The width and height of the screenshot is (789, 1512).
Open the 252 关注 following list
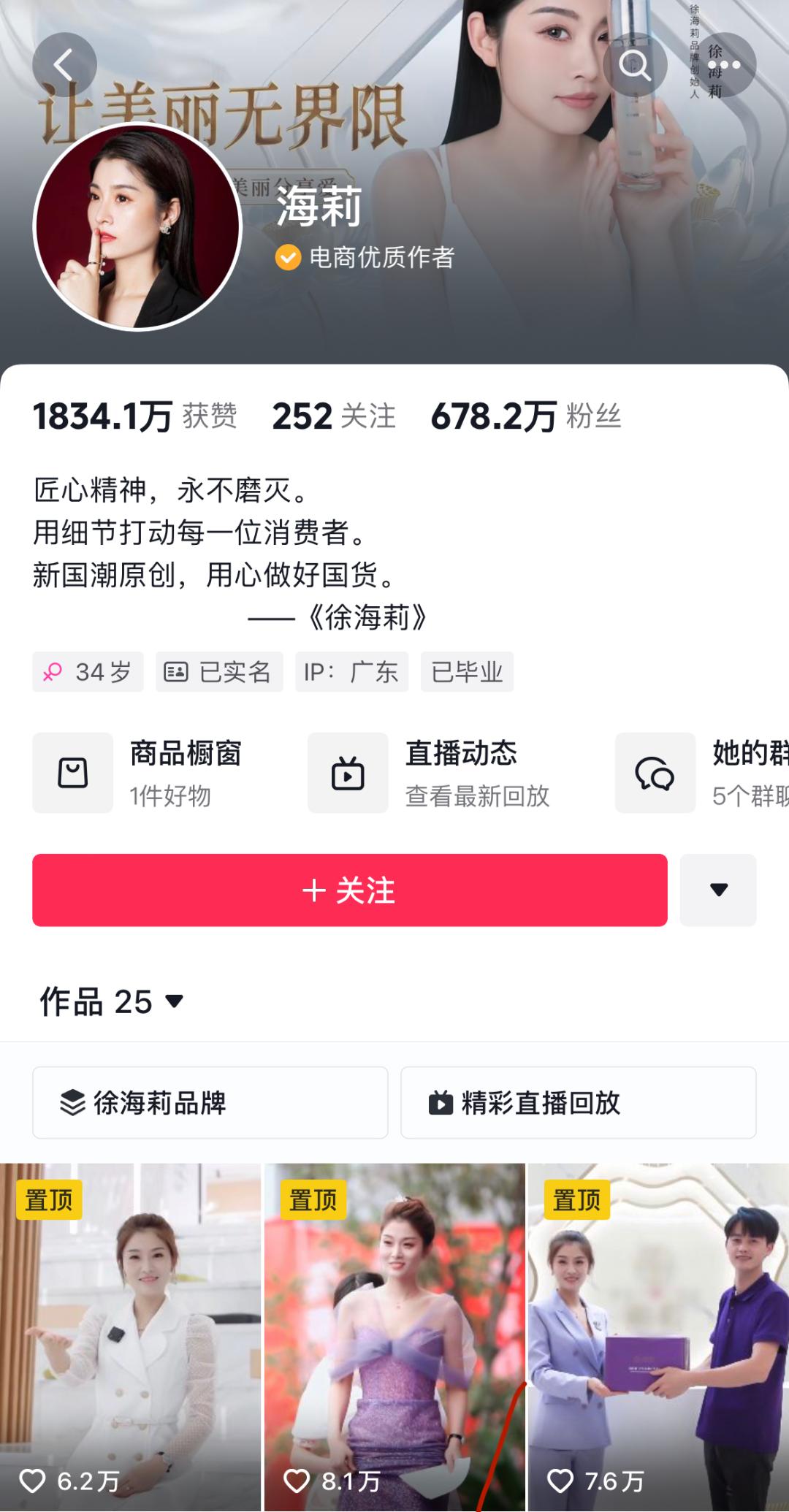point(334,416)
